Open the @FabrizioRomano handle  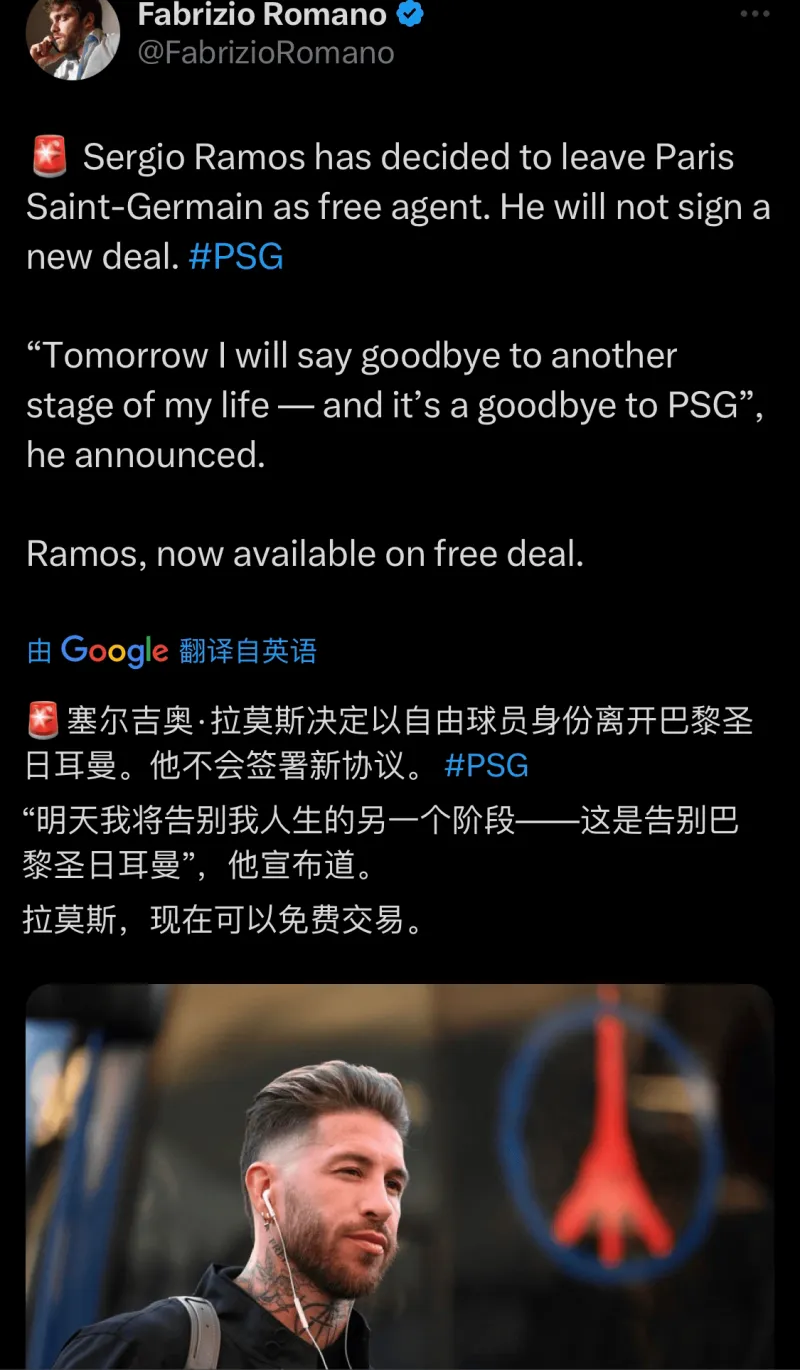[x=266, y=53]
